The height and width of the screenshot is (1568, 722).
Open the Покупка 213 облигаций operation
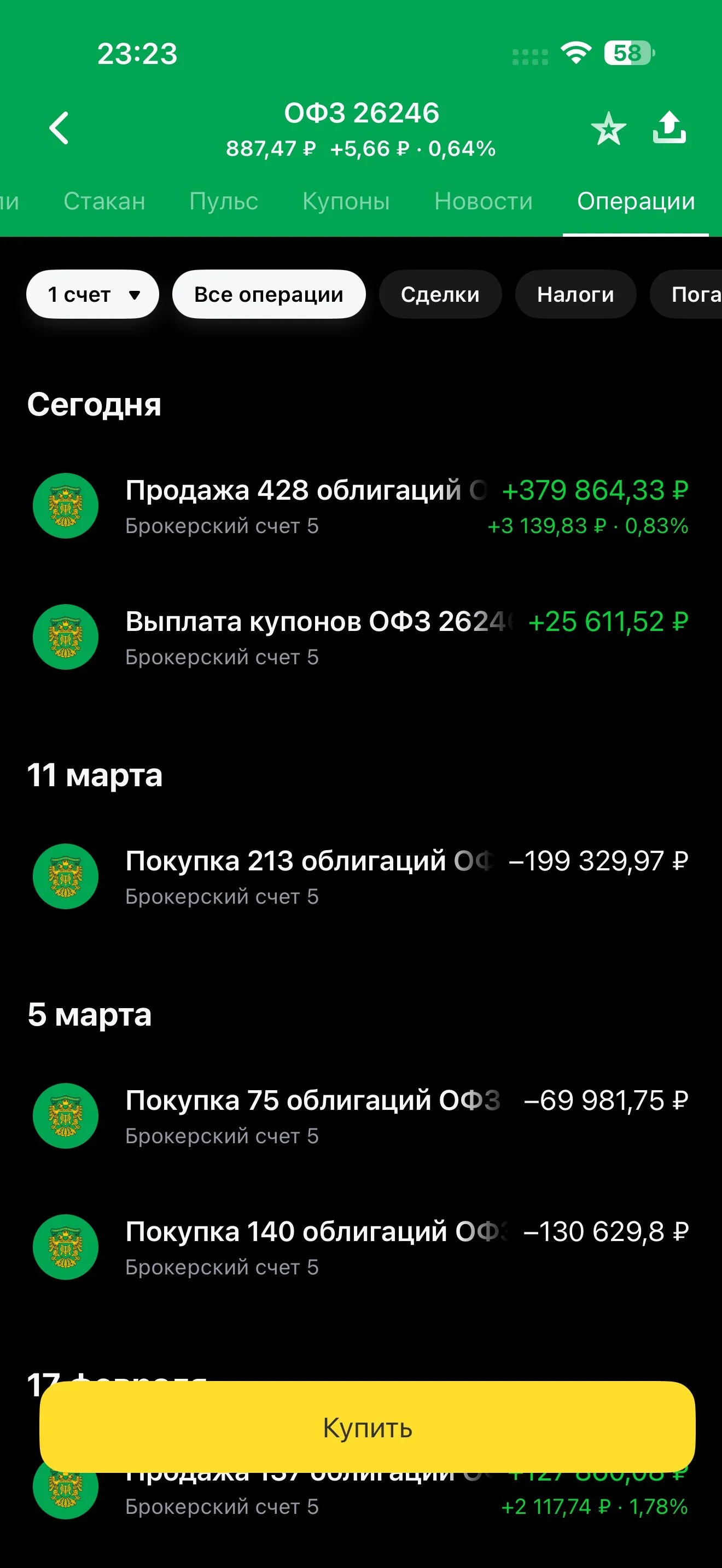point(361,877)
